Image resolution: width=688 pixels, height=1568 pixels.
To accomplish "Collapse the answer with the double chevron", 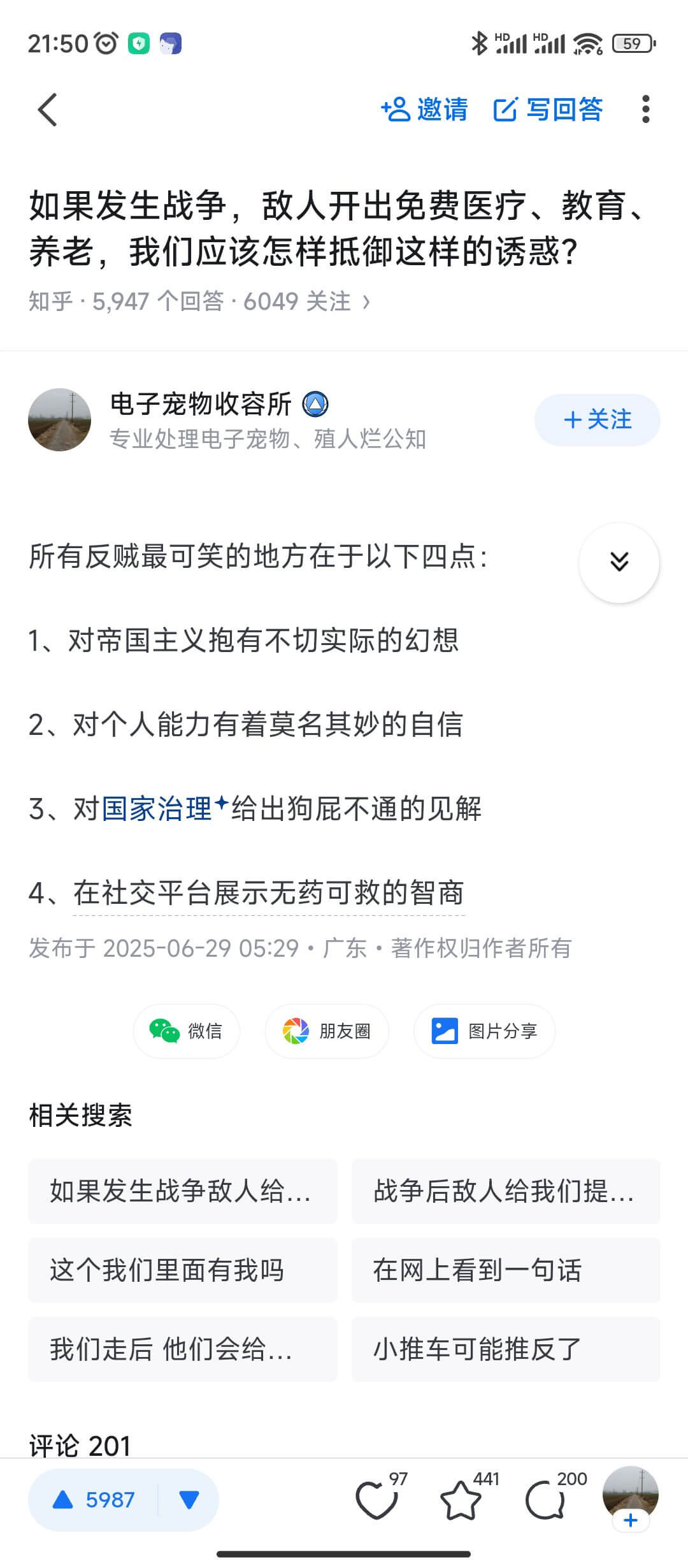I will click(x=617, y=562).
